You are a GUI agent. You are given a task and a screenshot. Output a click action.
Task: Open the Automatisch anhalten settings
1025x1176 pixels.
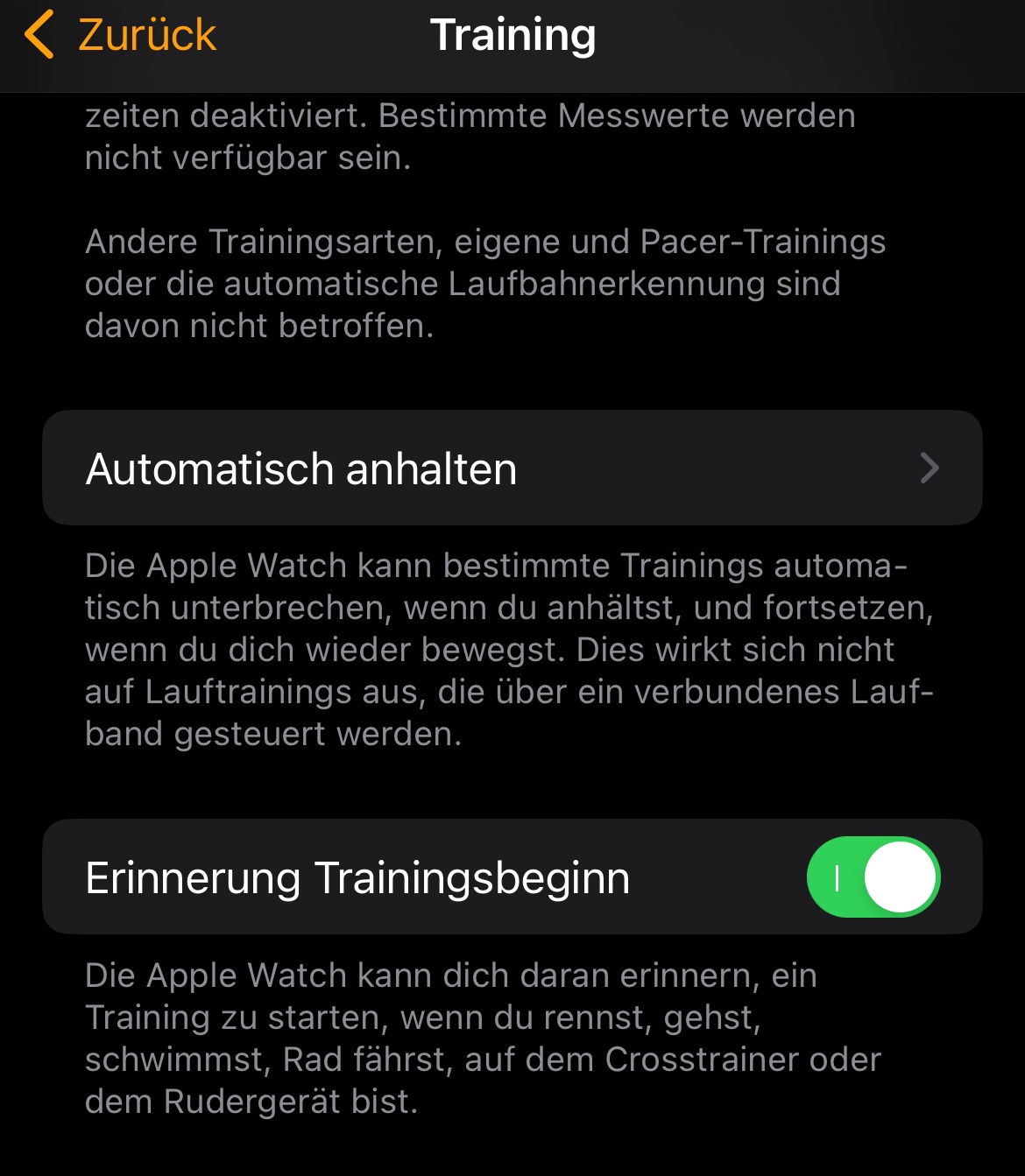point(512,468)
